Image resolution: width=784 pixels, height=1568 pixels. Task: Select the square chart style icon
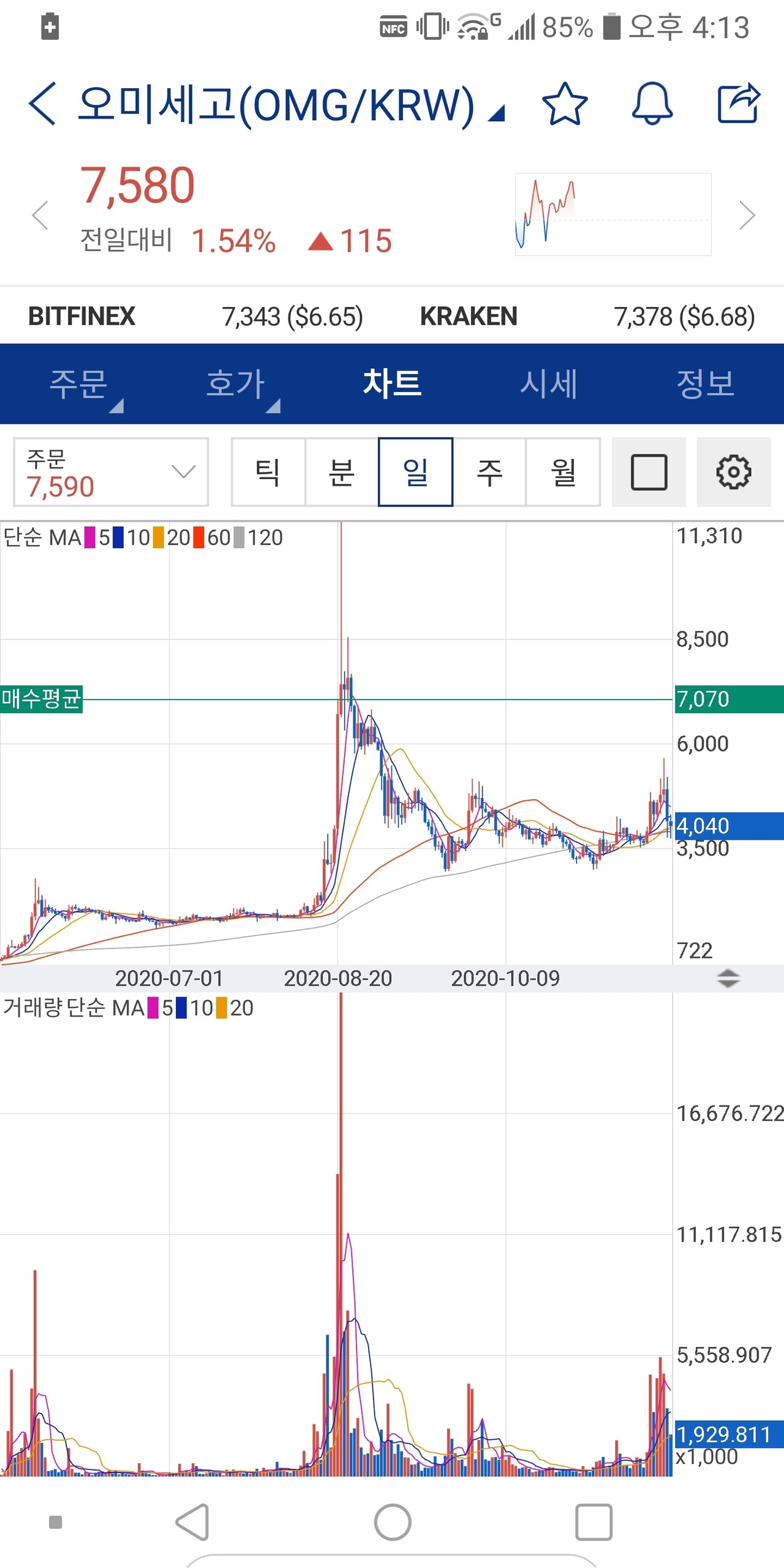point(649,472)
